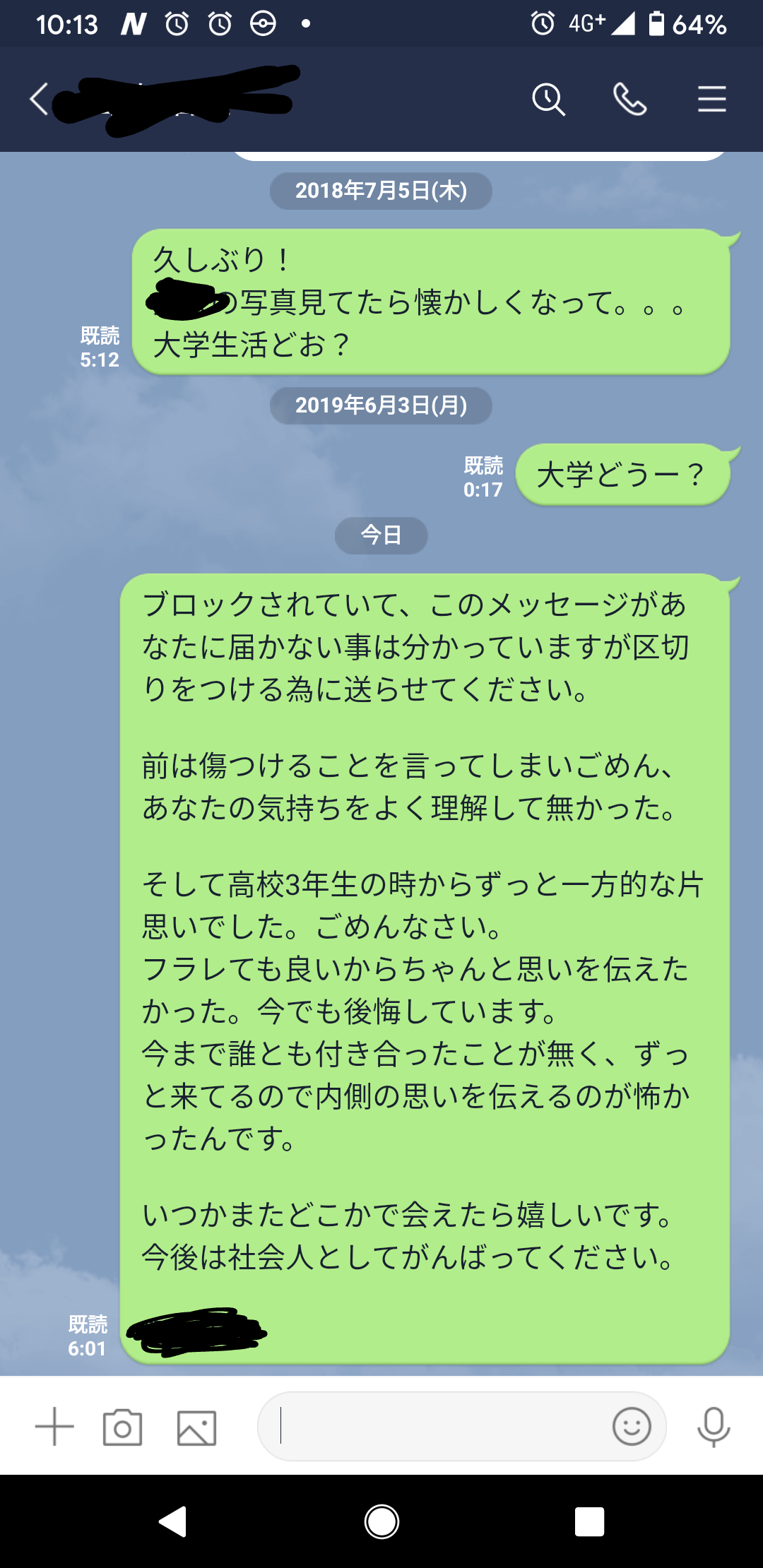Search within this chat

(x=548, y=99)
